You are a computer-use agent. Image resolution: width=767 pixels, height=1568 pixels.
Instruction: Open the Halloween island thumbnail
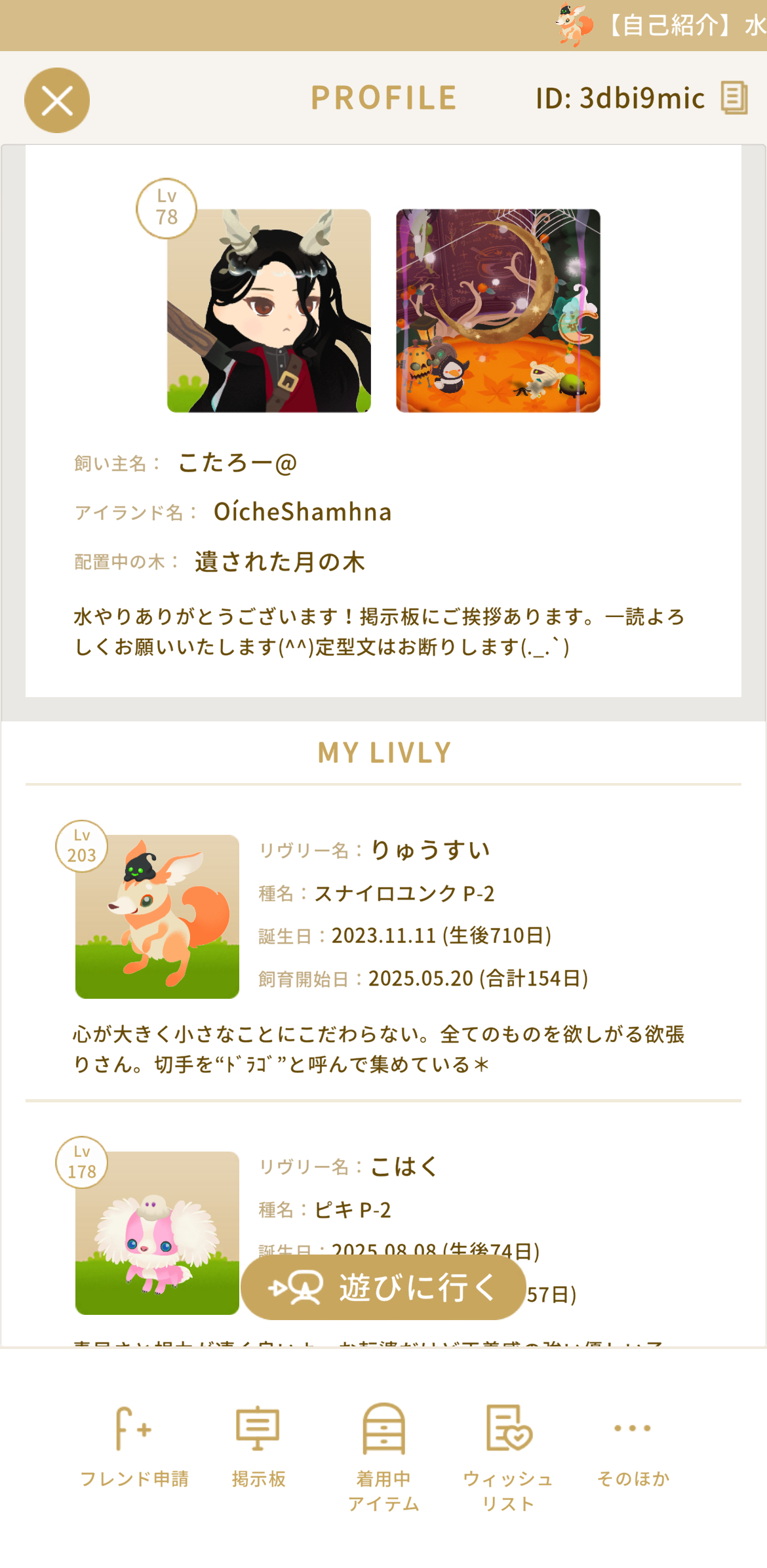point(498,311)
